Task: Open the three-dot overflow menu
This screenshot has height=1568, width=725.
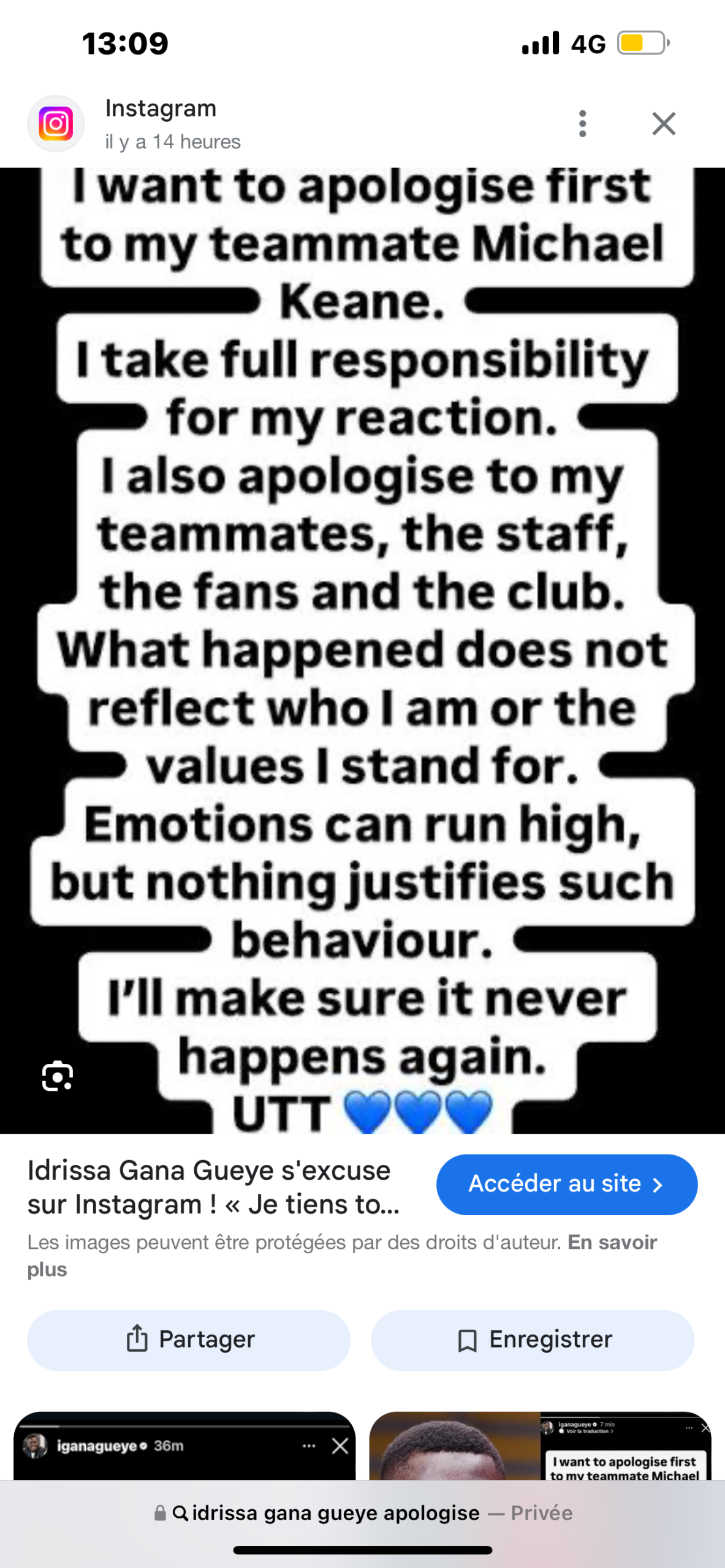Action: tap(582, 124)
